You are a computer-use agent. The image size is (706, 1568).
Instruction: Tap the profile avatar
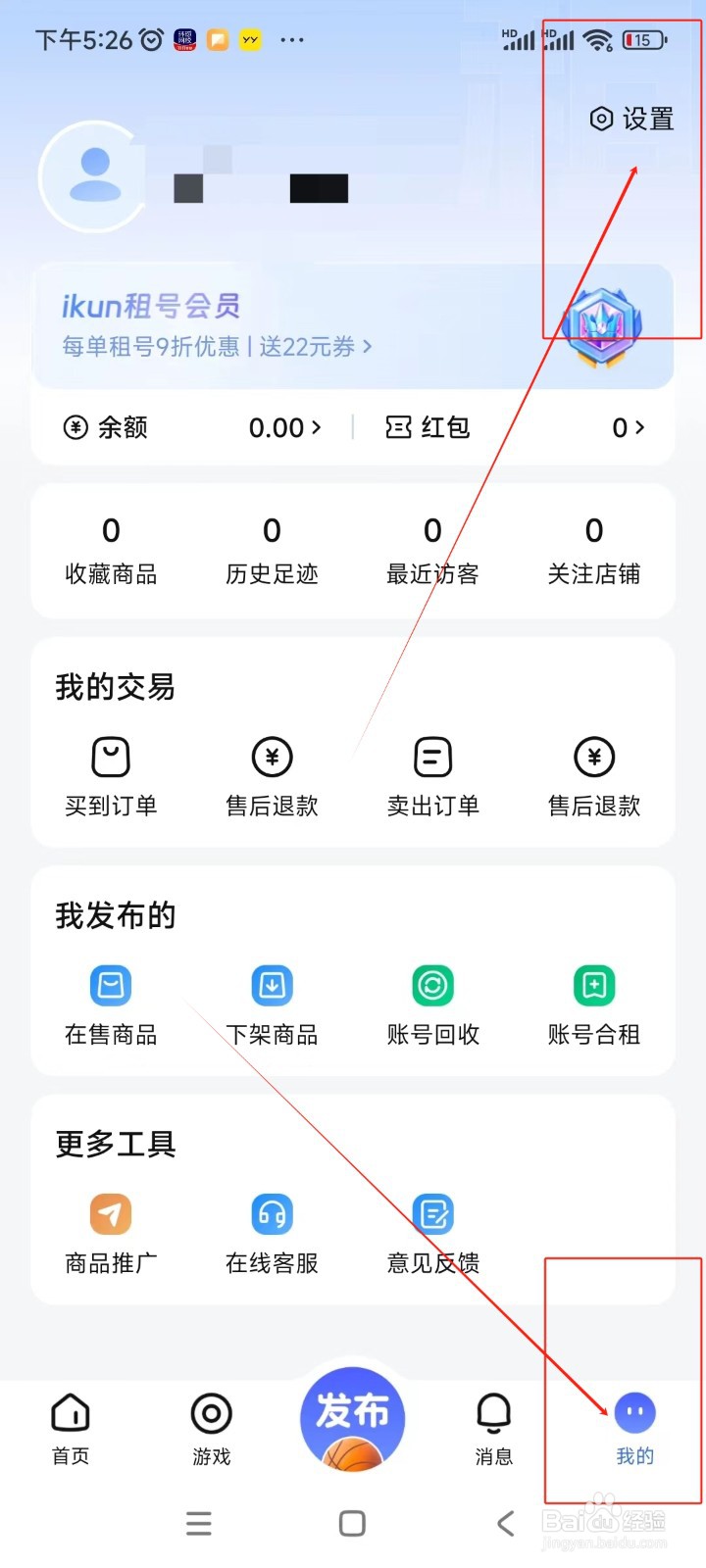94,176
